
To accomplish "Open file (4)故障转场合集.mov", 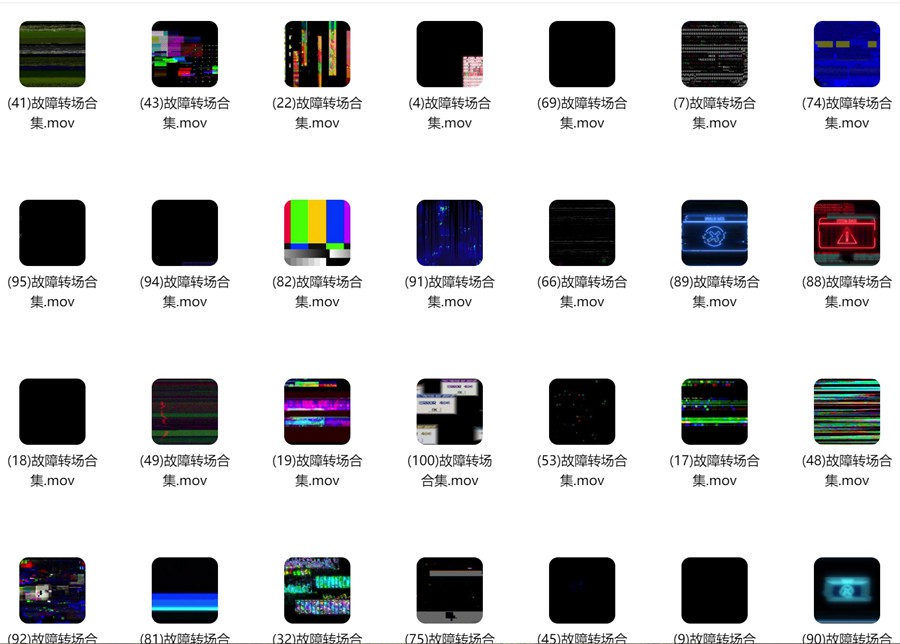I will click(450, 54).
